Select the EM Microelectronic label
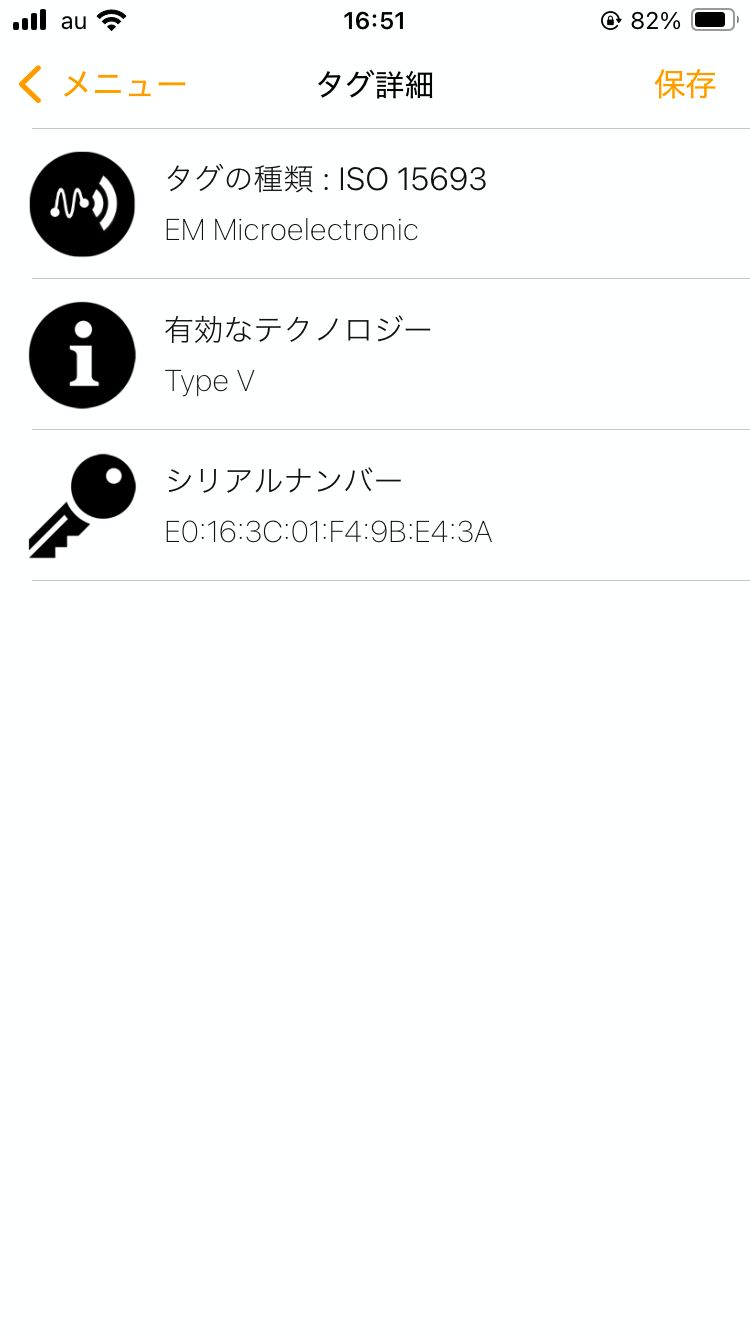Screen dimensions: 750x1334 click(x=292, y=230)
